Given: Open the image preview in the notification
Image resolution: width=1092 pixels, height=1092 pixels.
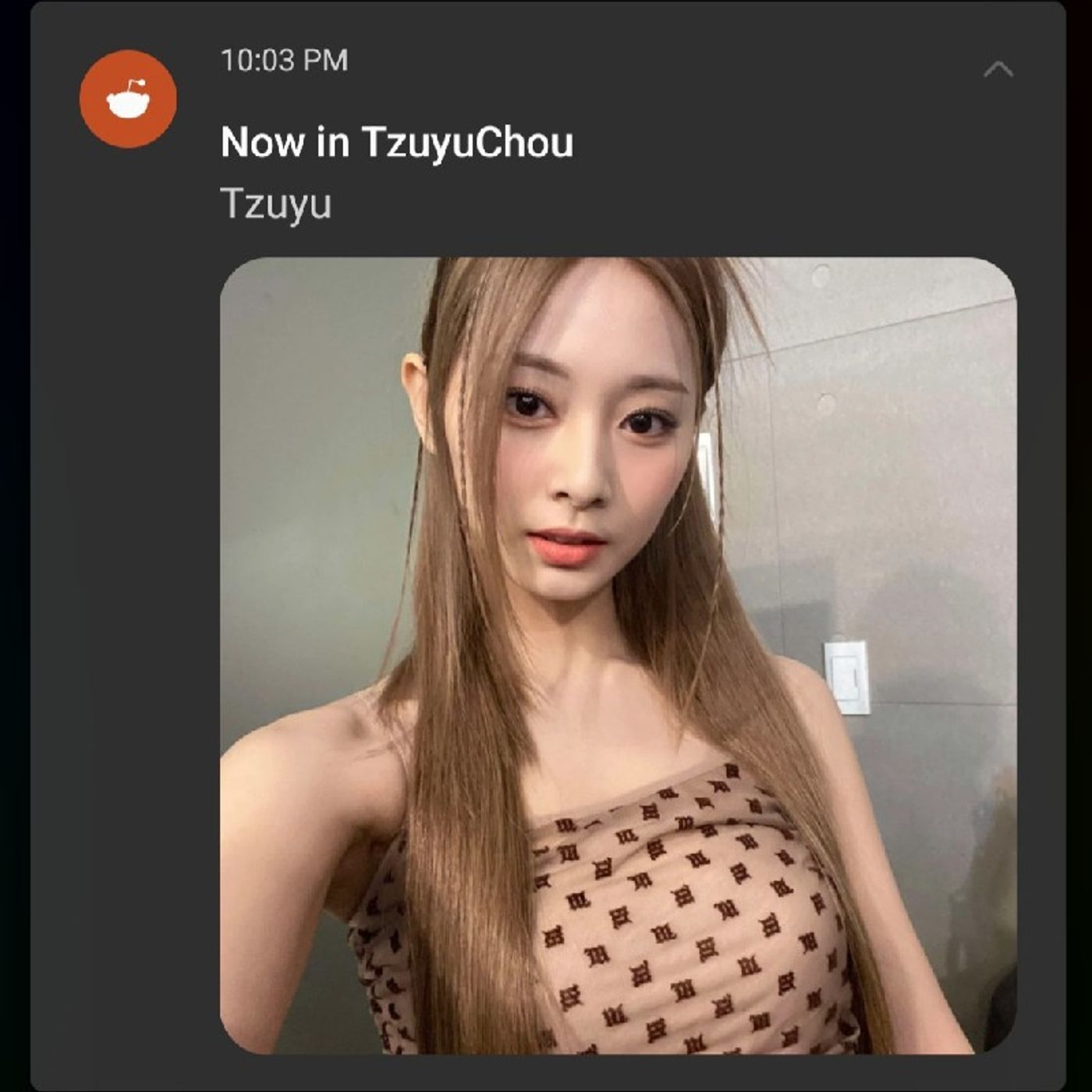Looking at the screenshot, I should pyautogui.click(x=618, y=655).
